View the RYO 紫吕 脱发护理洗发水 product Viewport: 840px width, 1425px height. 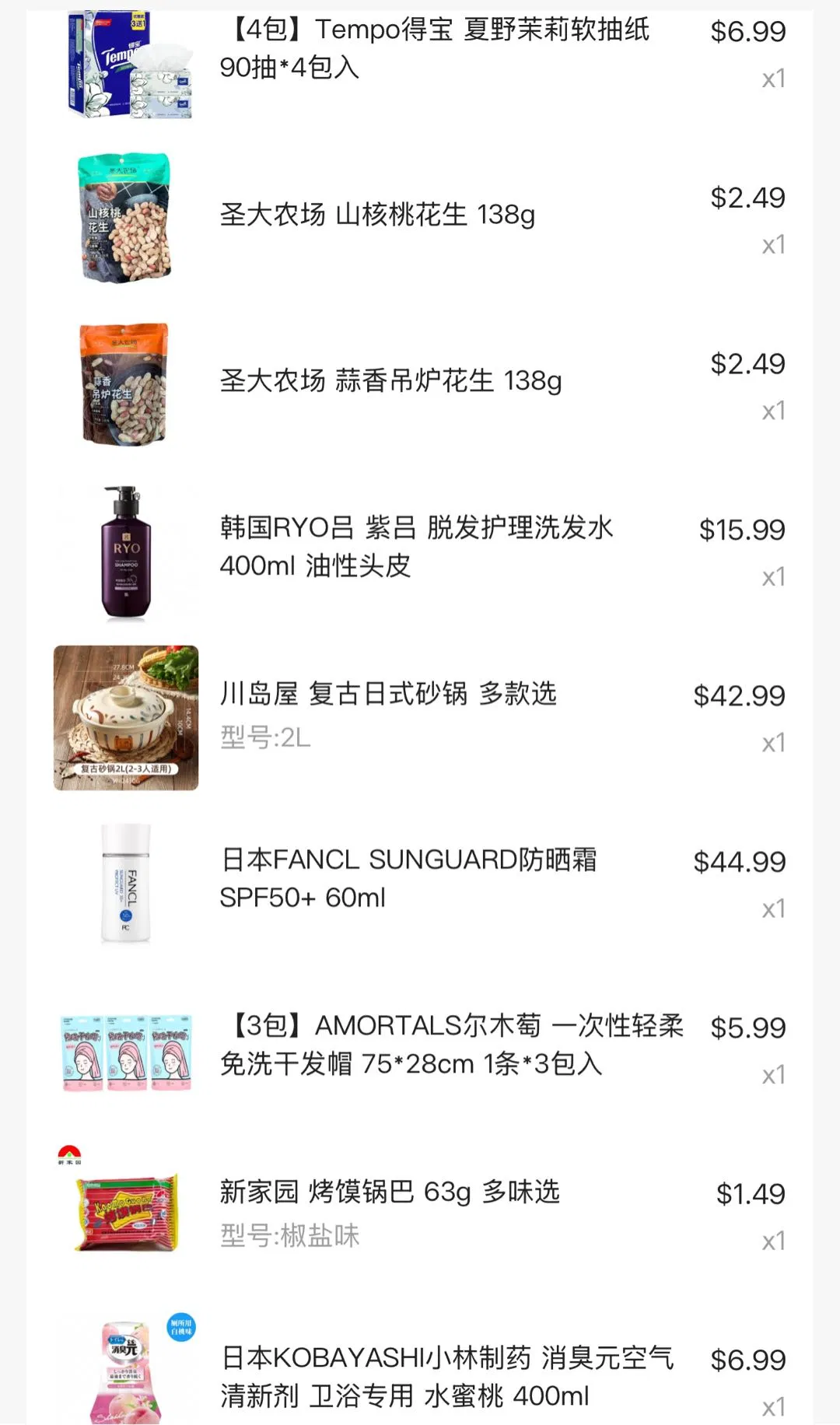click(416, 546)
